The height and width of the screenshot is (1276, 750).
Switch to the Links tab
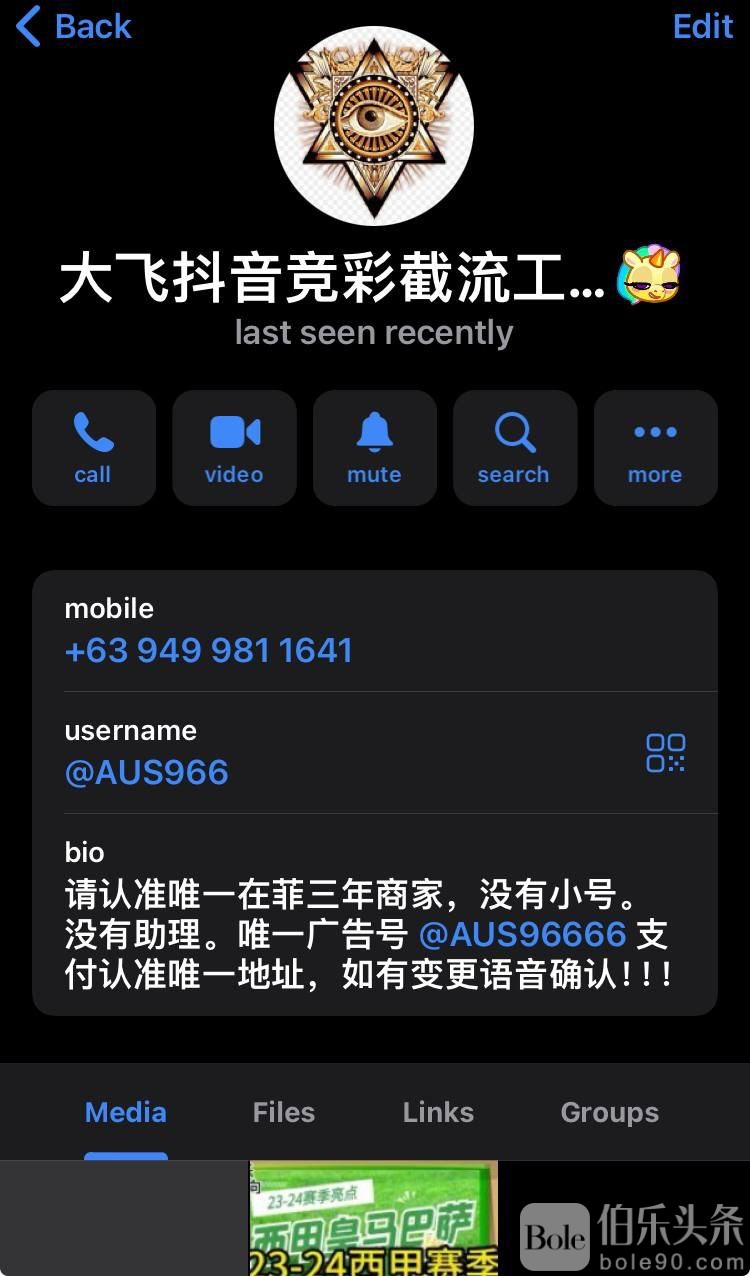tap(438, 1112)
